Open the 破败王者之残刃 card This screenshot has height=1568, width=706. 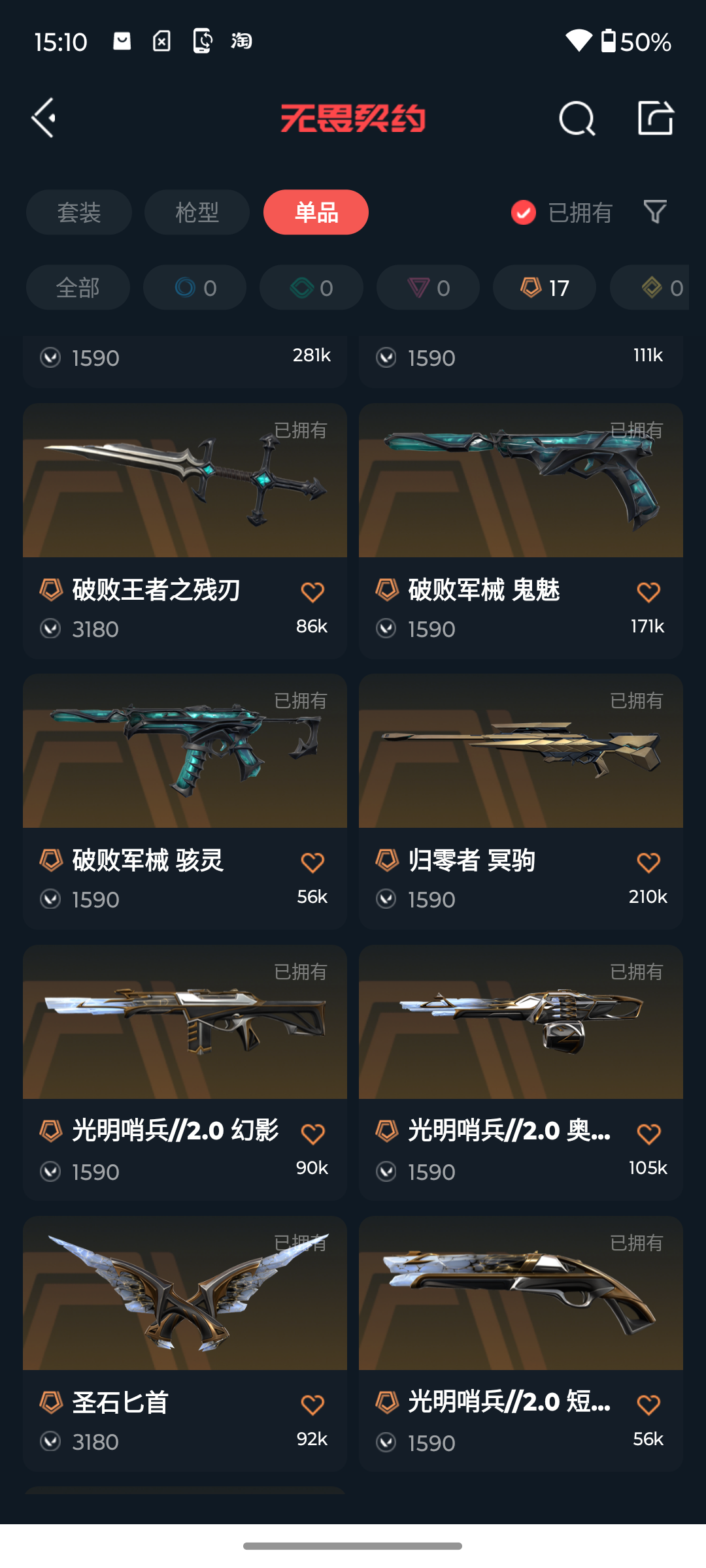pyautogui.click(x=185, y=531)
